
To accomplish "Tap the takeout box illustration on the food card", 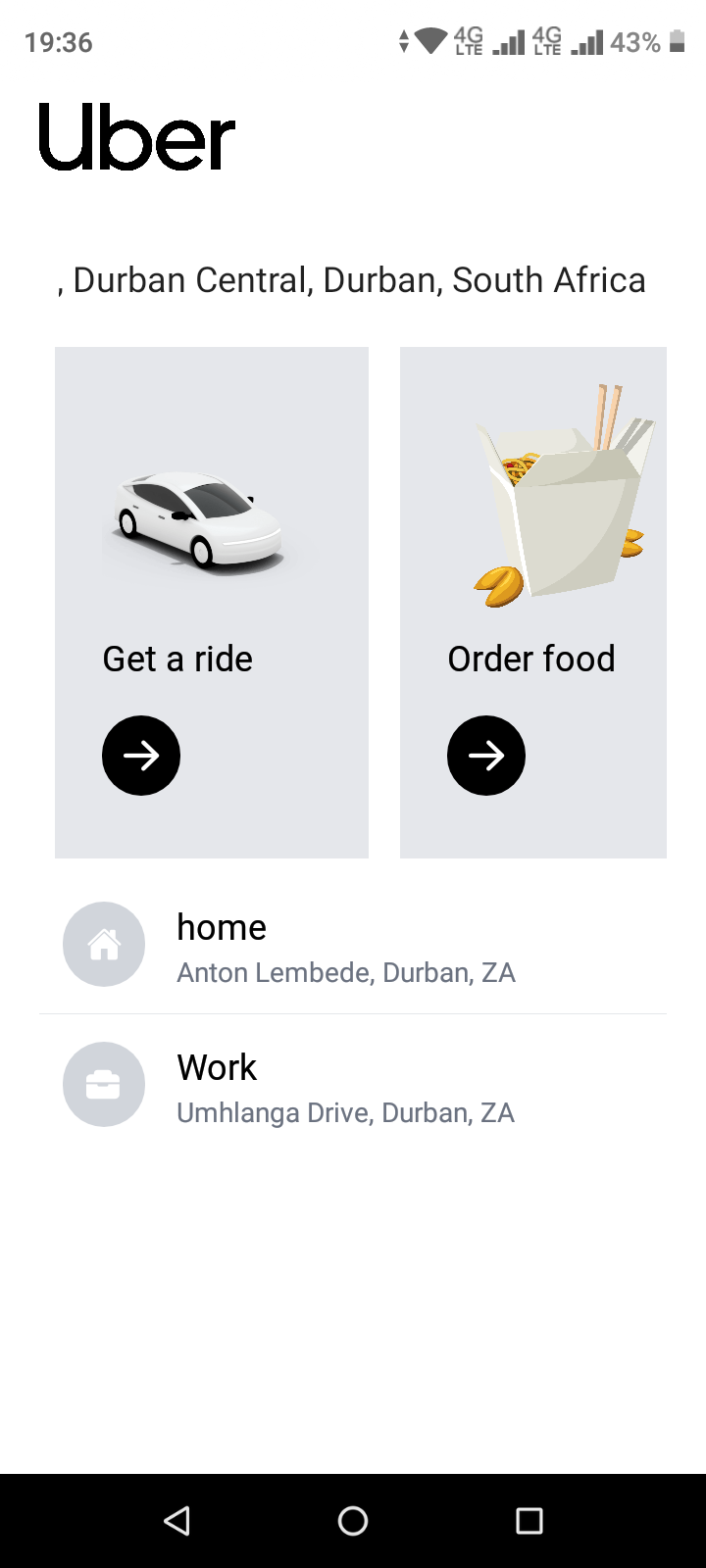I will pos(559,500).
